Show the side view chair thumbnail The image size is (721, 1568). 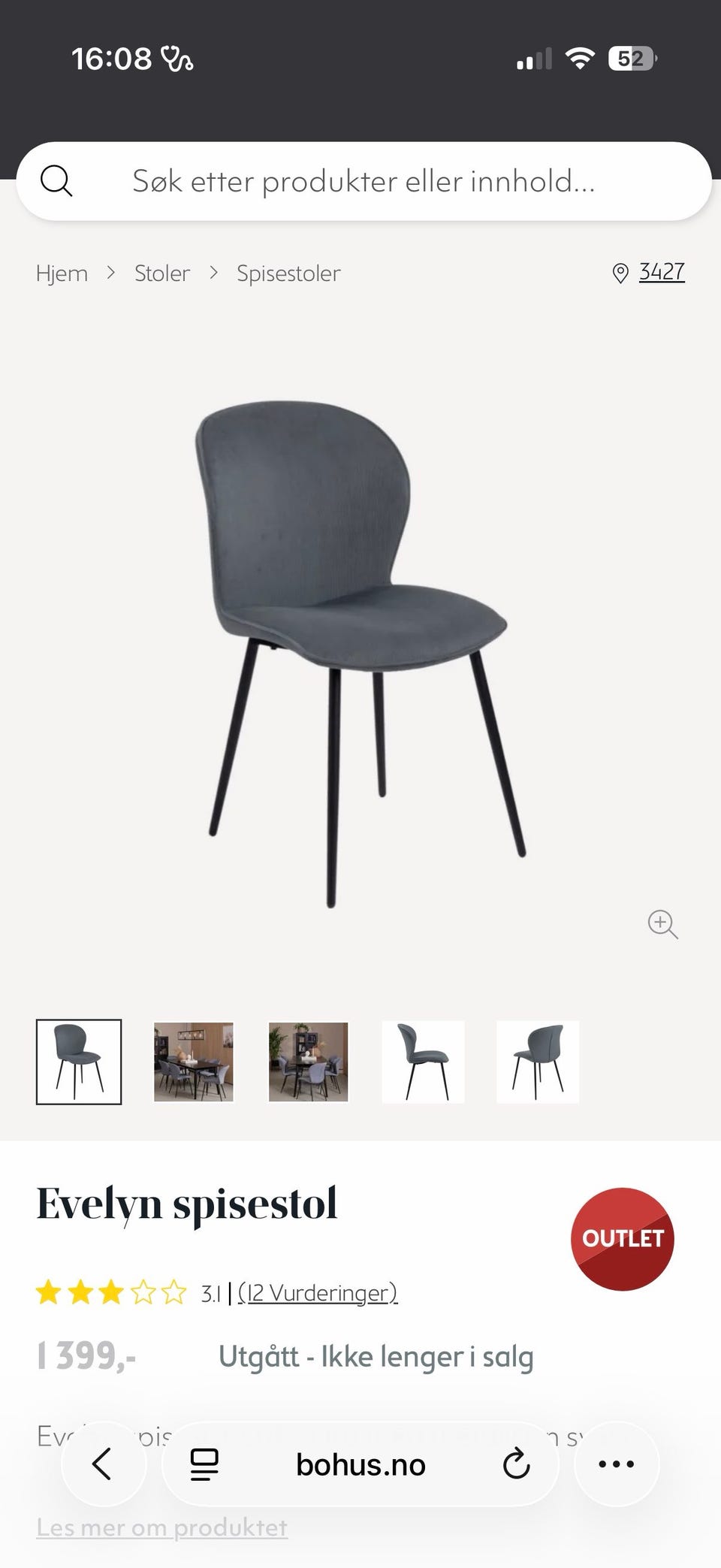[x=424, y=1062]
